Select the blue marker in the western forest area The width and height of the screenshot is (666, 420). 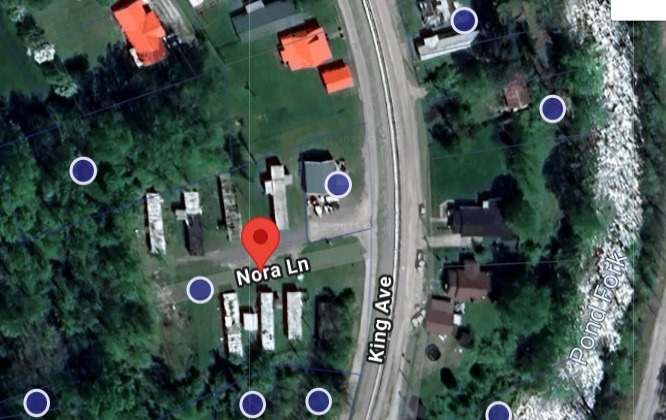pos(83,170)
